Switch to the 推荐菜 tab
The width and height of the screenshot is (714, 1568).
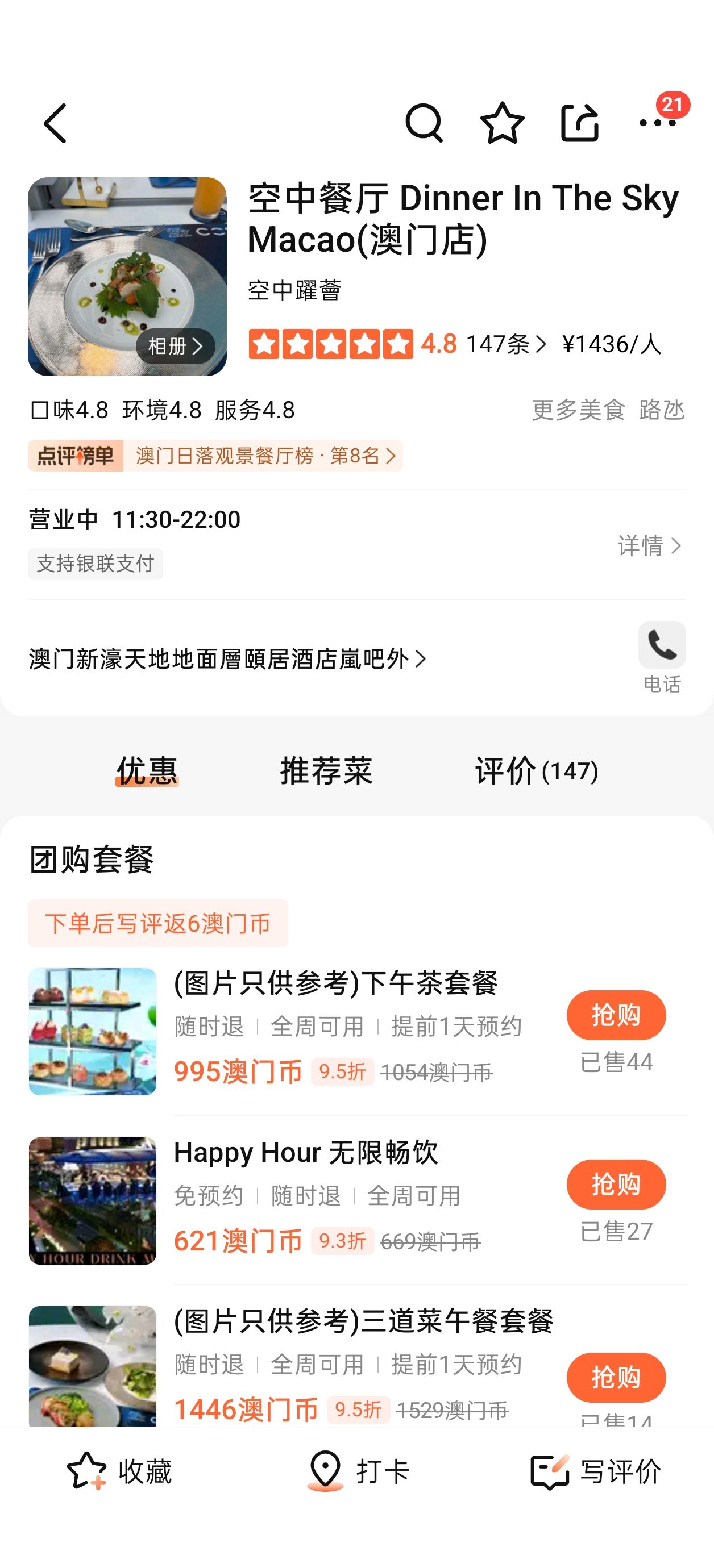tap(326, 770)
